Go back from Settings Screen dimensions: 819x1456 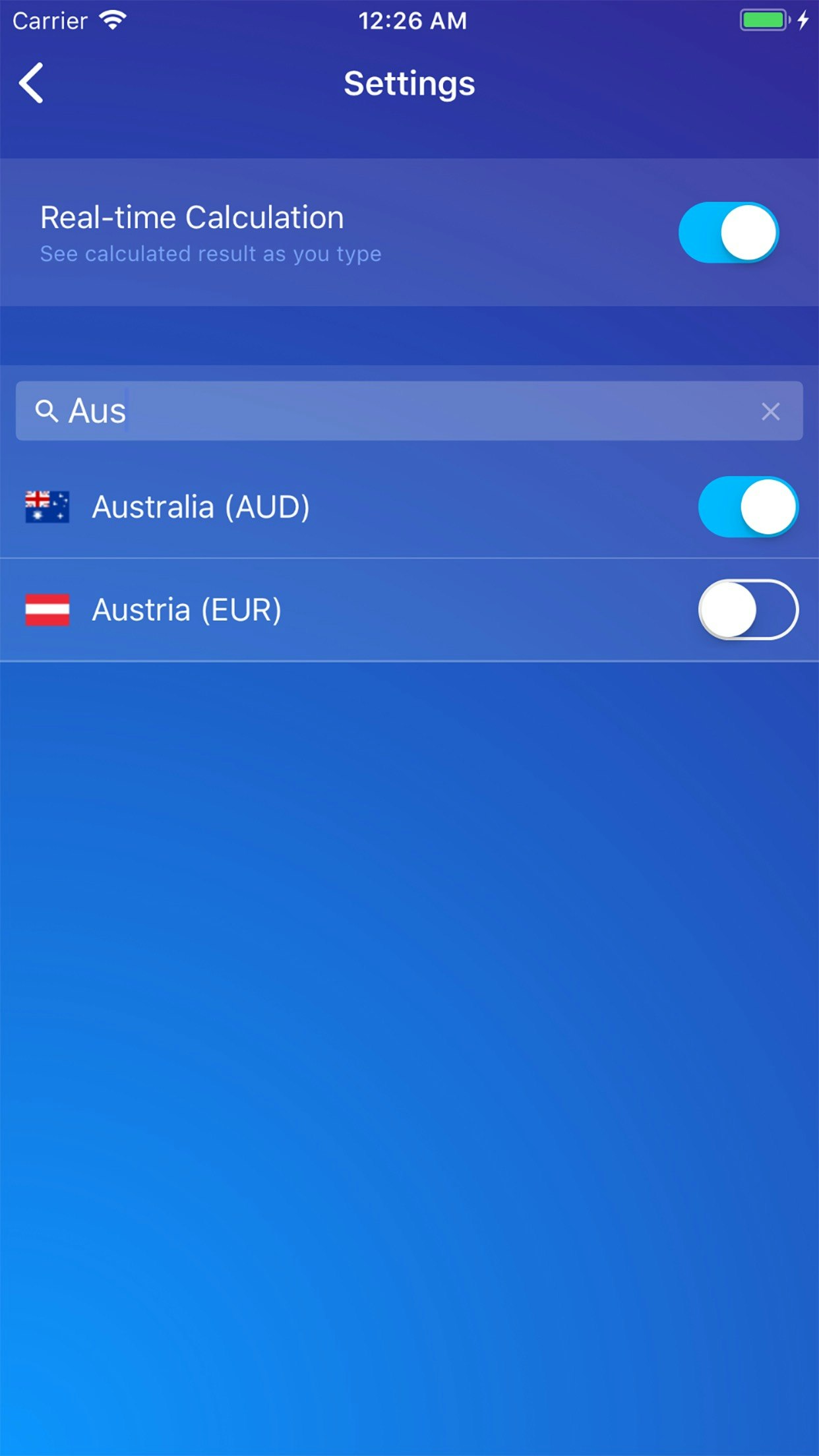click(x=32, y=83)
